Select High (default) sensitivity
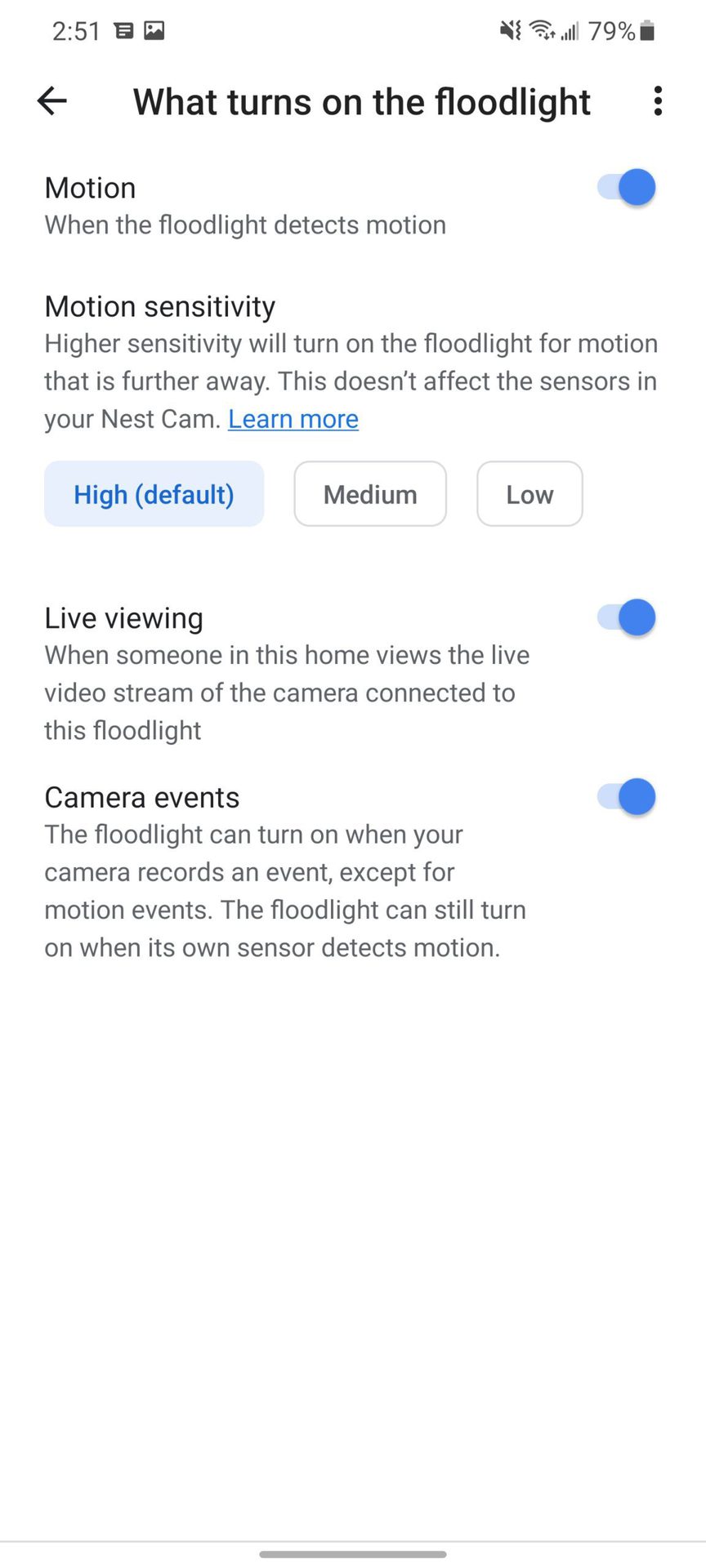The image size is (706, 1568). coord(154,494)
